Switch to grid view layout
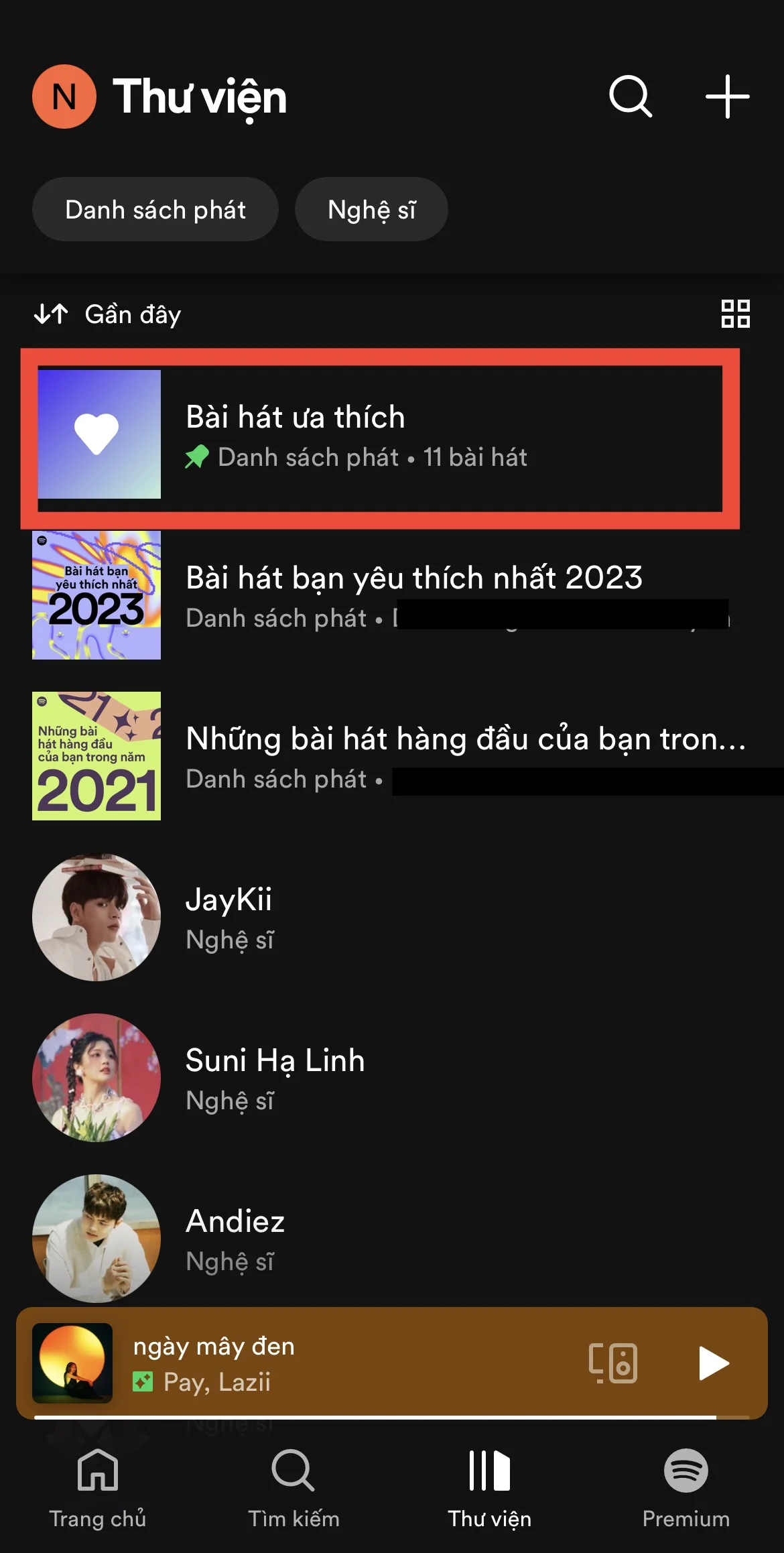The width and height of the screenshot is (784, 1553). (x=735, y=314)
